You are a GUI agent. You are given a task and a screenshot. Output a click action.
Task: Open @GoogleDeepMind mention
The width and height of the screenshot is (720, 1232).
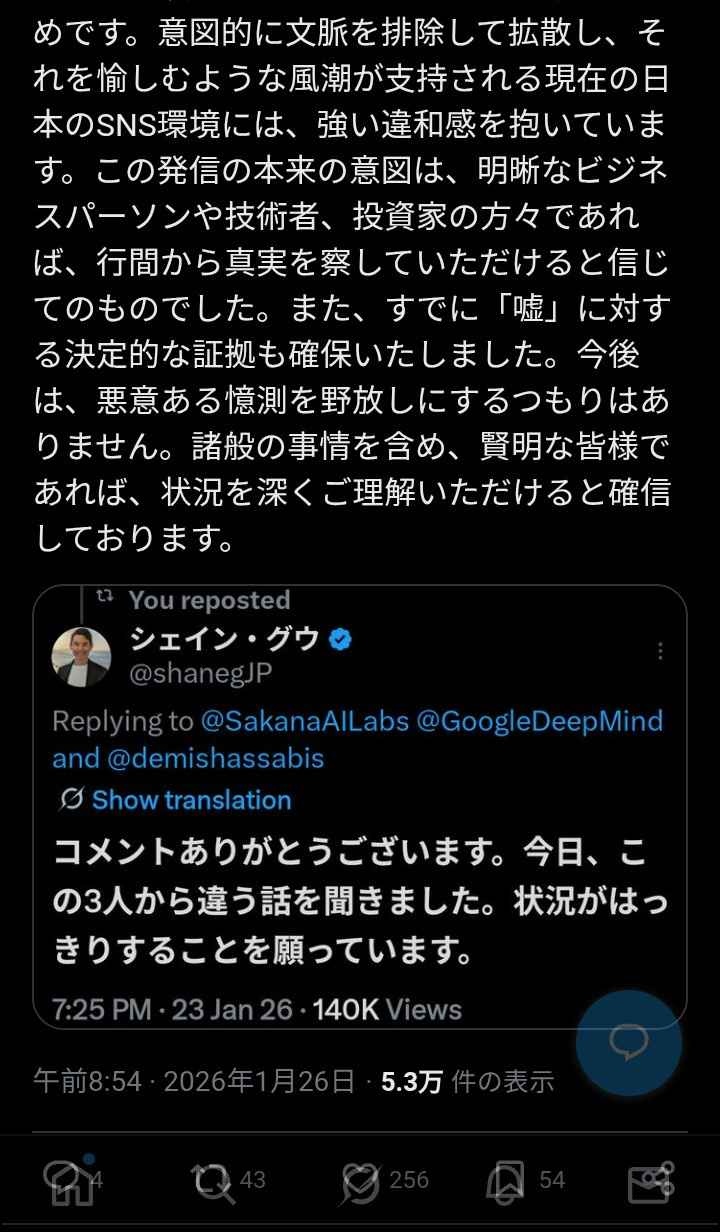[540, 721]
